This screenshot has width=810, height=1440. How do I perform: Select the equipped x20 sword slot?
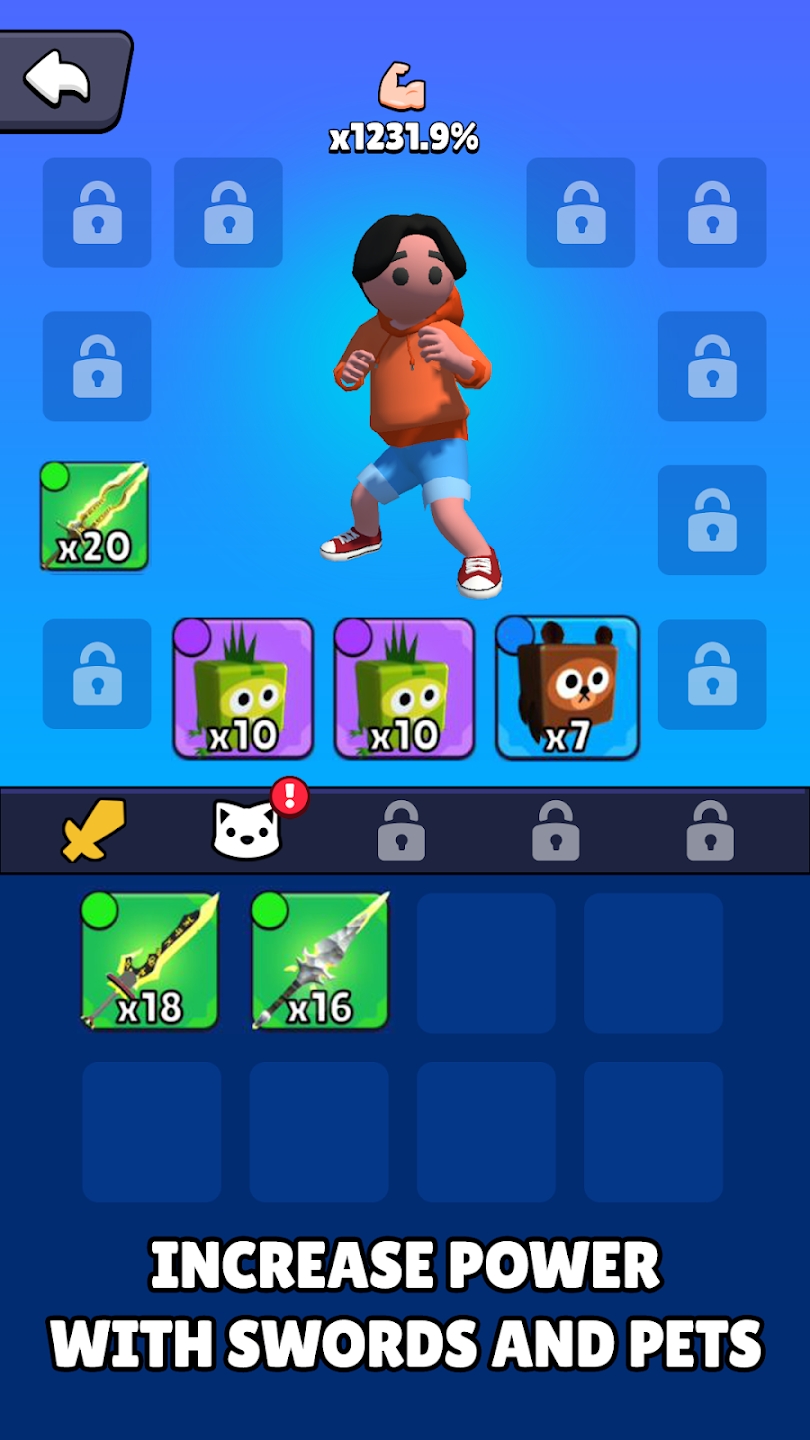94,517
